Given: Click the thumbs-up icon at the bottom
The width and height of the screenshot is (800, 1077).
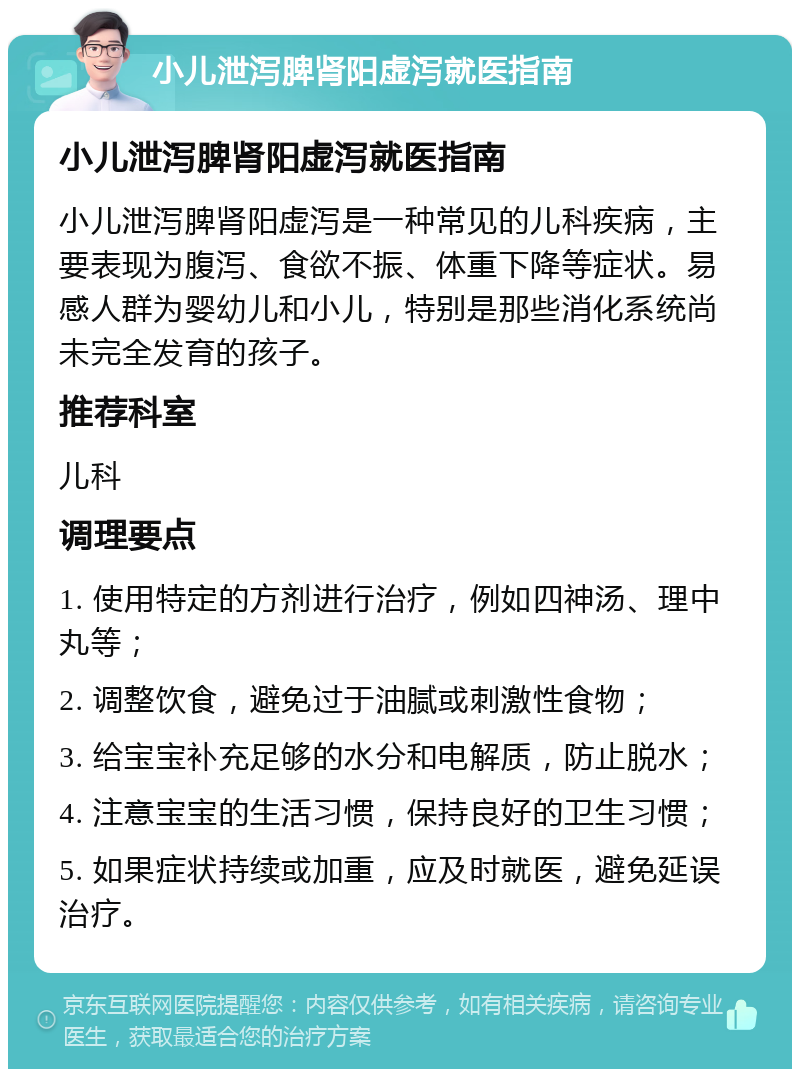Looking at the screenshot, I should pyautogui.click(x=741, y=1015).
